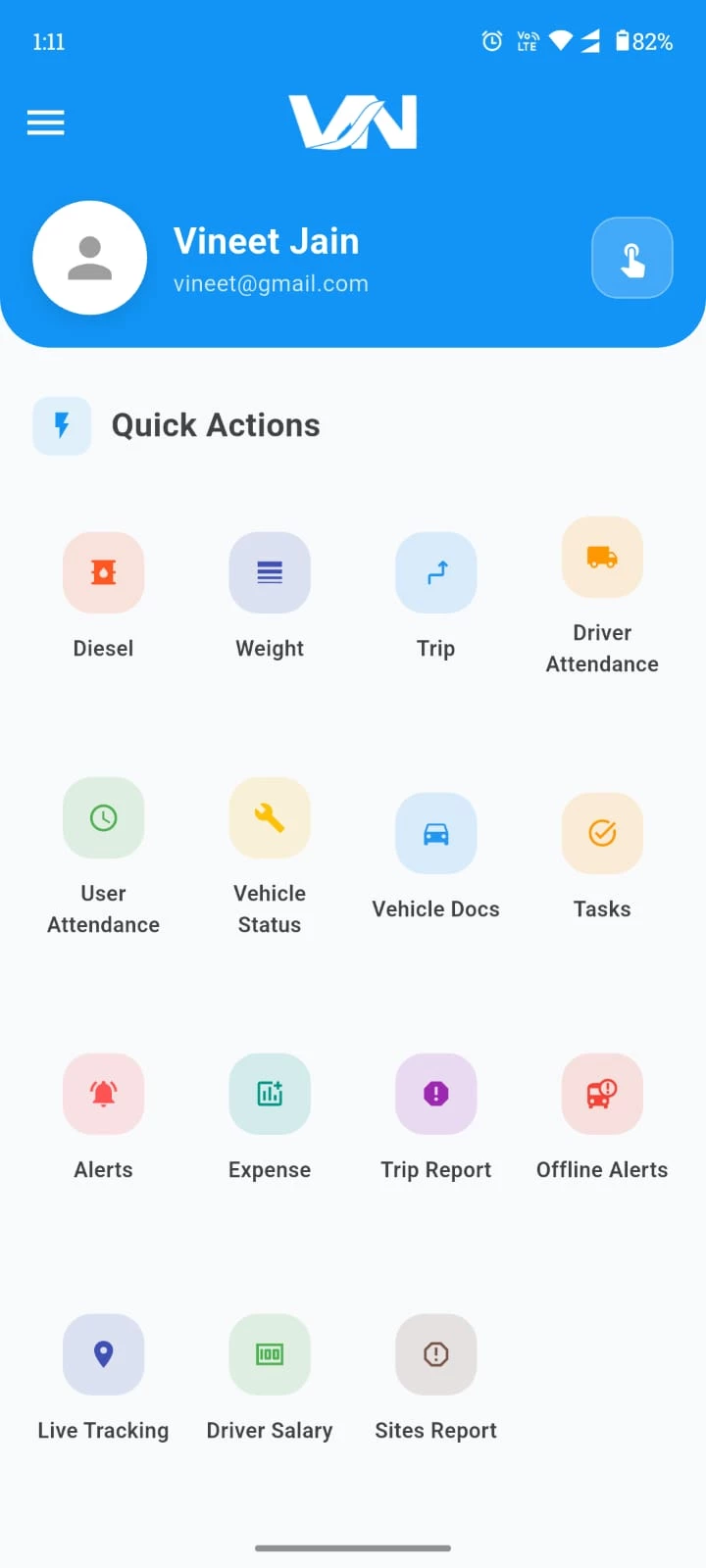The height and width of the screenshot is (1568, 706).
Task: Tap the touch hand button beside profile
Action: [631, 258]
